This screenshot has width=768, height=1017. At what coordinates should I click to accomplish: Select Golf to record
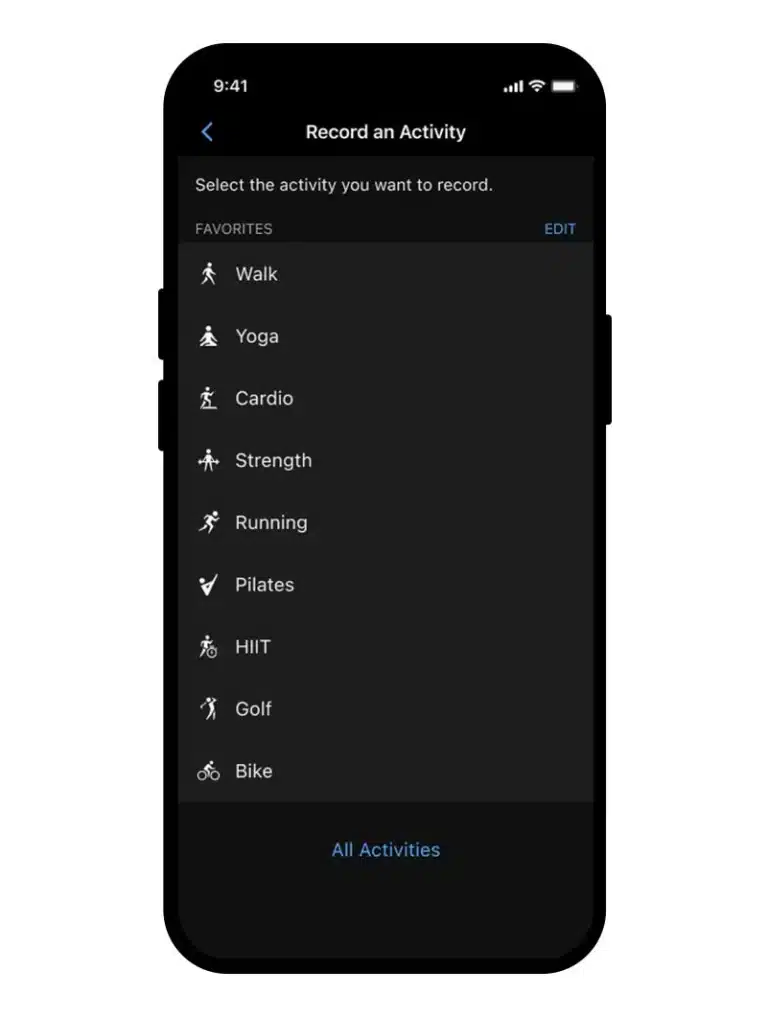pyautogui.click(x=385, y=709)
